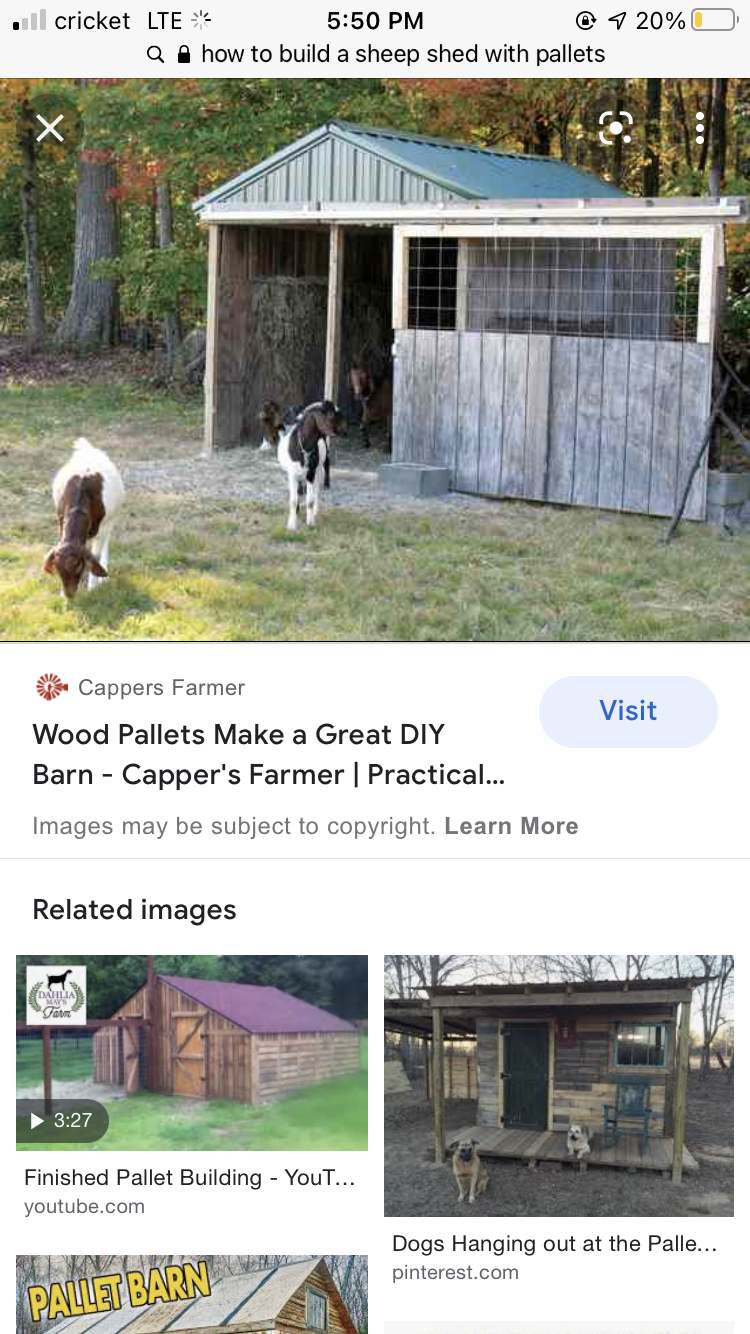View the goat shed photo full size
Screen dimensions: 750x1334
pyautogui.click(x=375, y=360)
